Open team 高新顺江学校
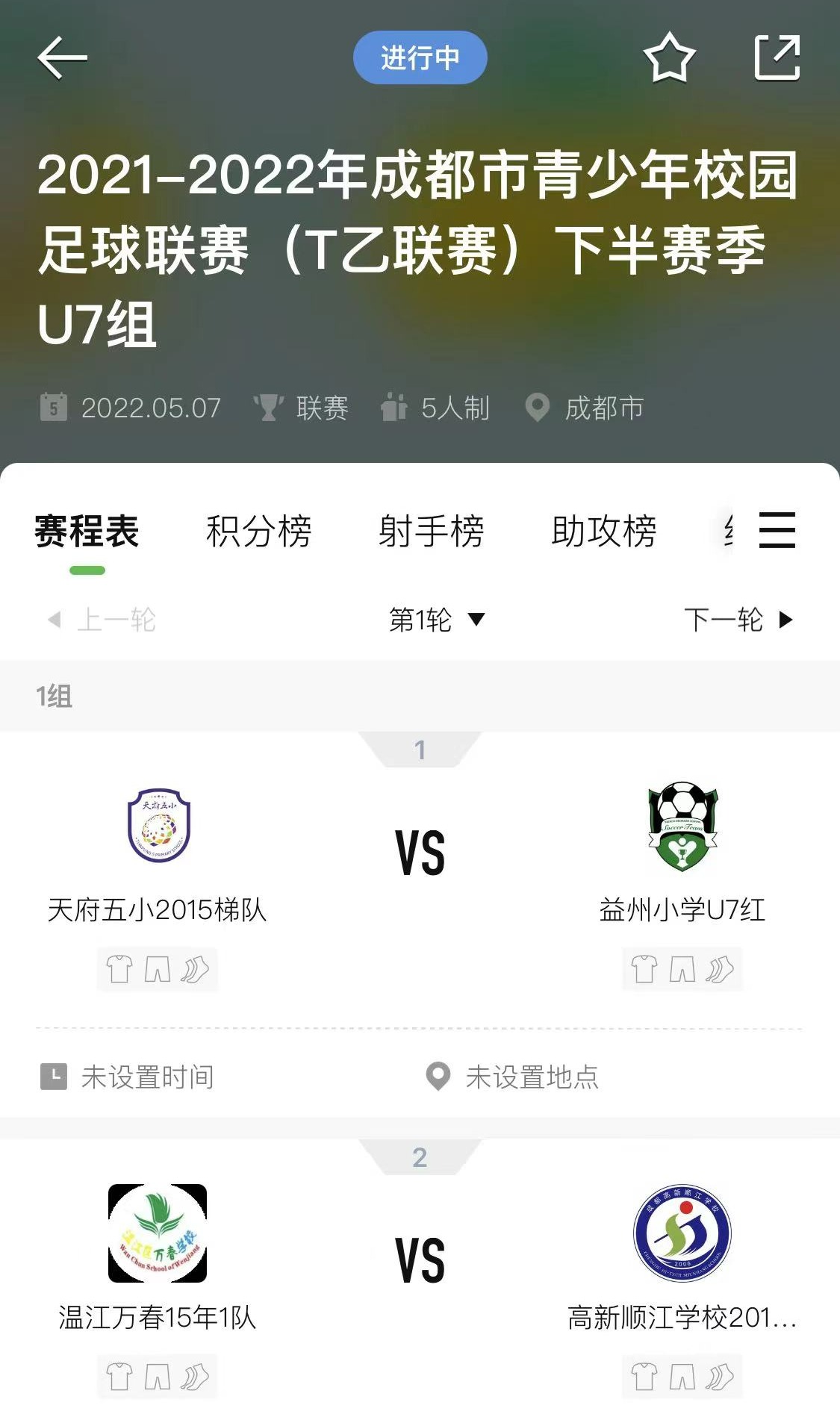Viewport: 840px width, 1426px height. [x=682, y=1233]
